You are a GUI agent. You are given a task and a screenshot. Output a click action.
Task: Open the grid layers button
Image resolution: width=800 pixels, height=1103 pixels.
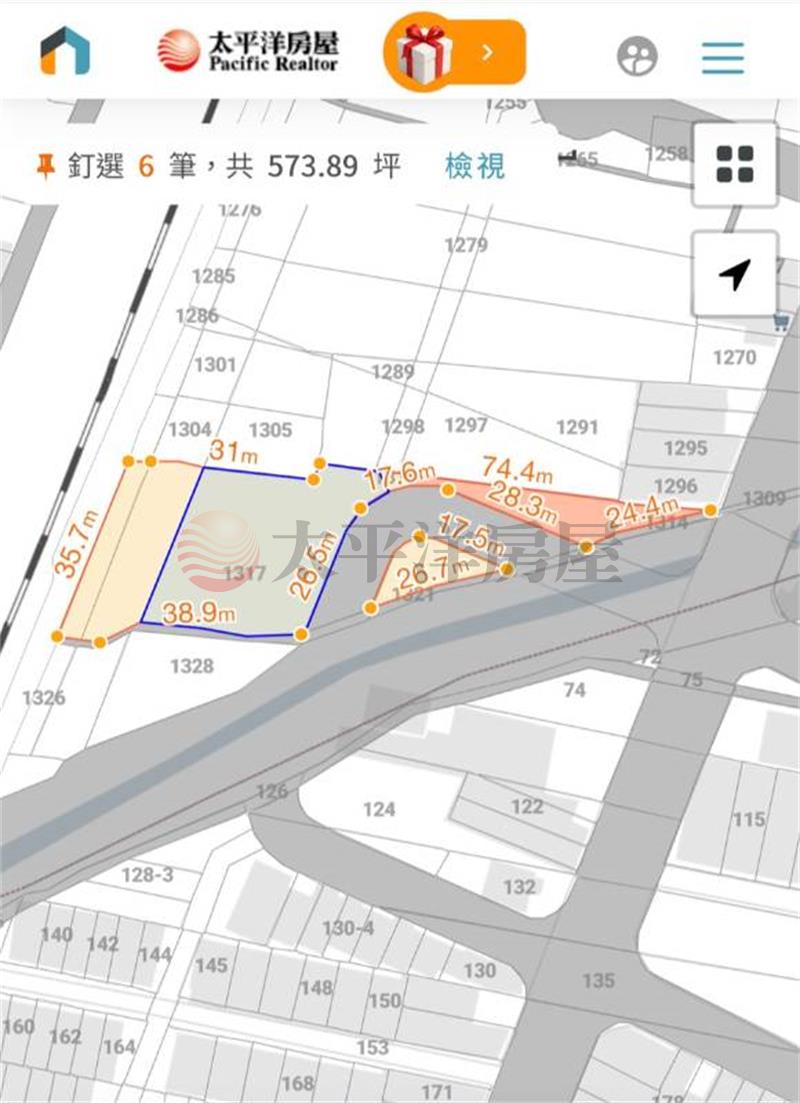click(735, 165)
